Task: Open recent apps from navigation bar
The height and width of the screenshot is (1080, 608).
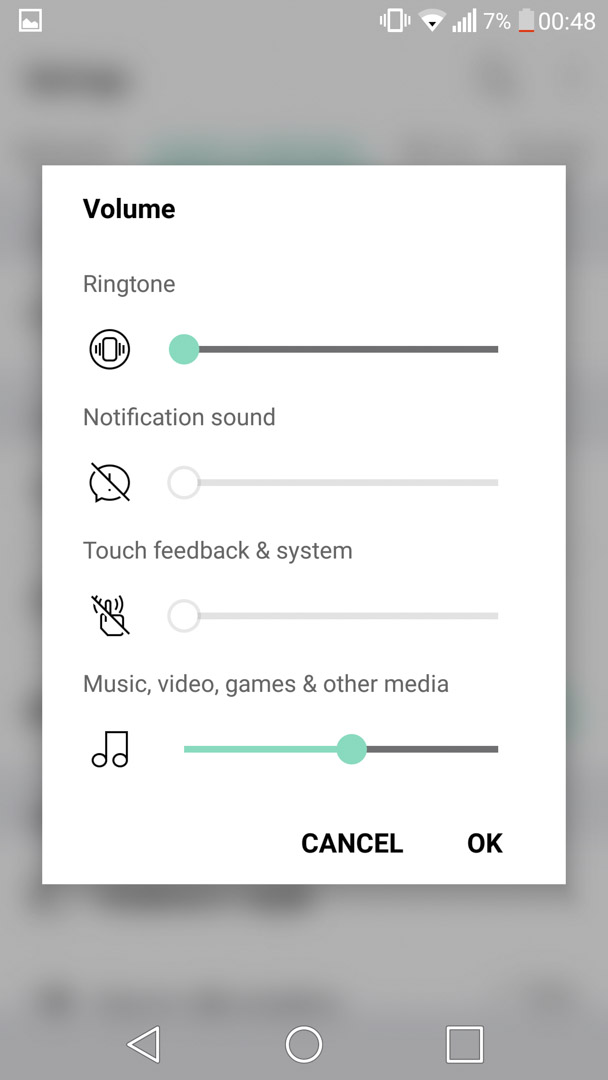Action: [x=464, y=1043]
